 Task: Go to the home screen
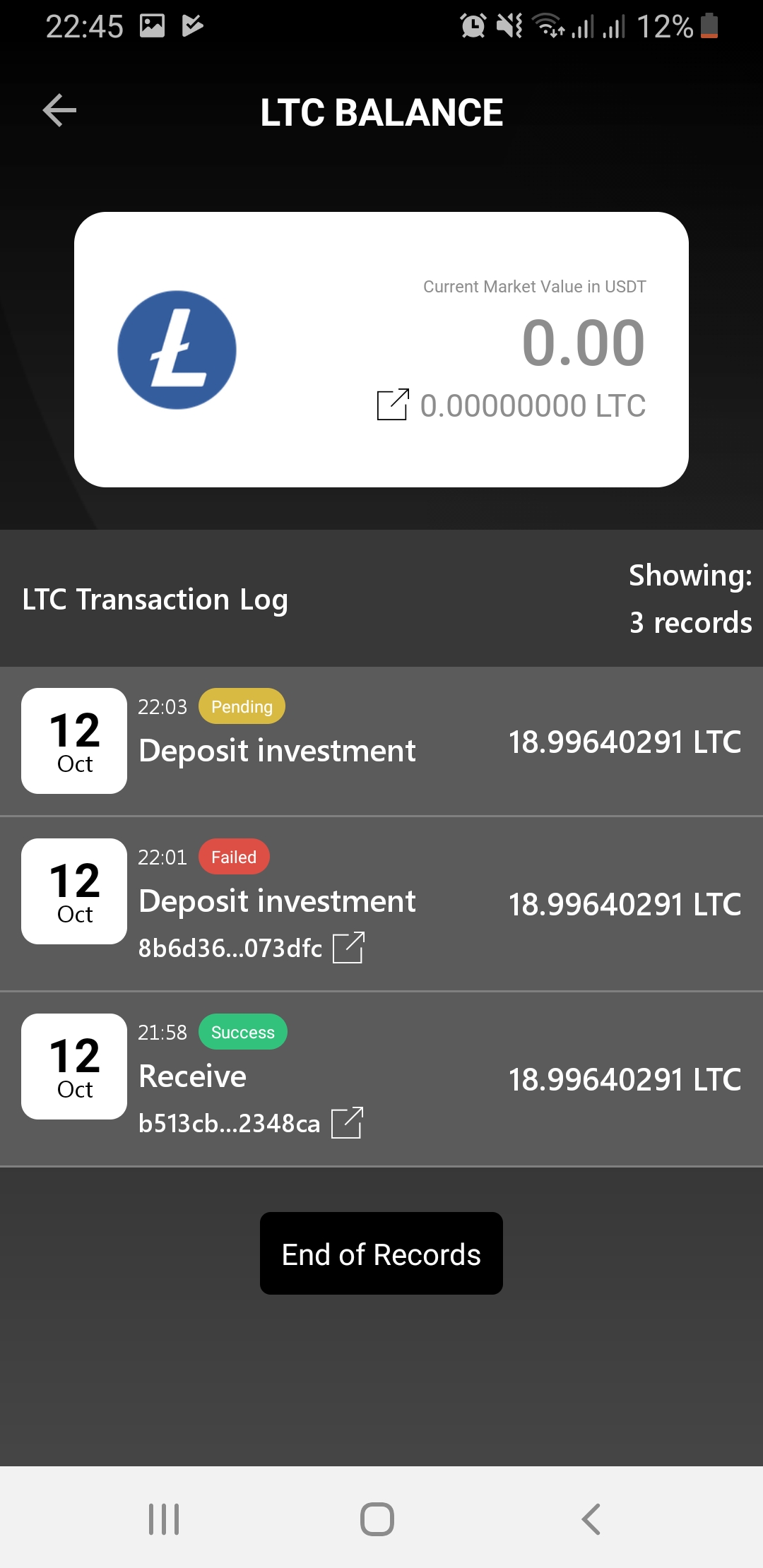pyautogui.click(x=377, y=1519)
